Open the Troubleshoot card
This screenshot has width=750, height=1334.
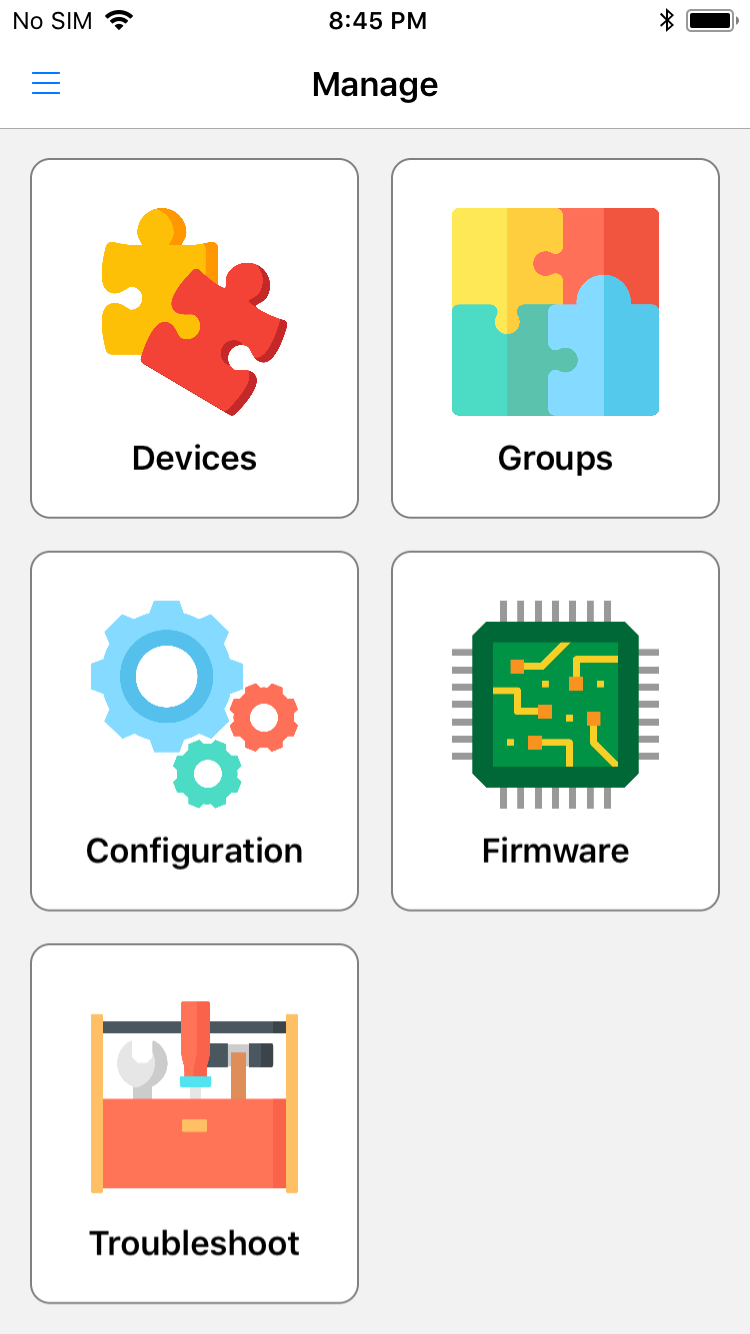[194, 1124]
